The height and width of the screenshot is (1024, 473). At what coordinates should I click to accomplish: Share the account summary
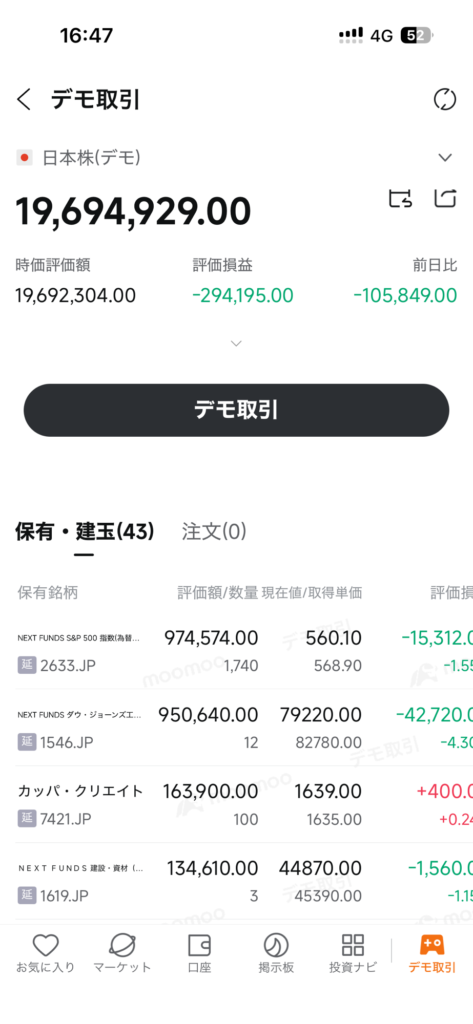(x=445, y=199)
